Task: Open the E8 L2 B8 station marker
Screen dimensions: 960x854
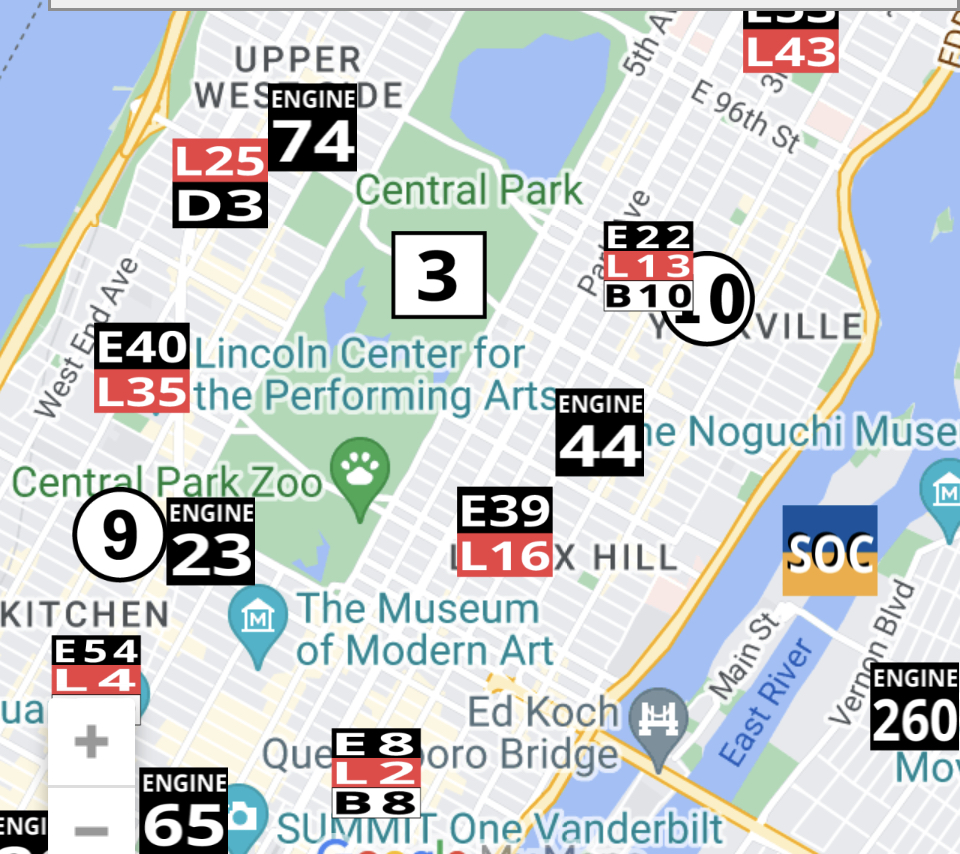Action: click(376, 773)
